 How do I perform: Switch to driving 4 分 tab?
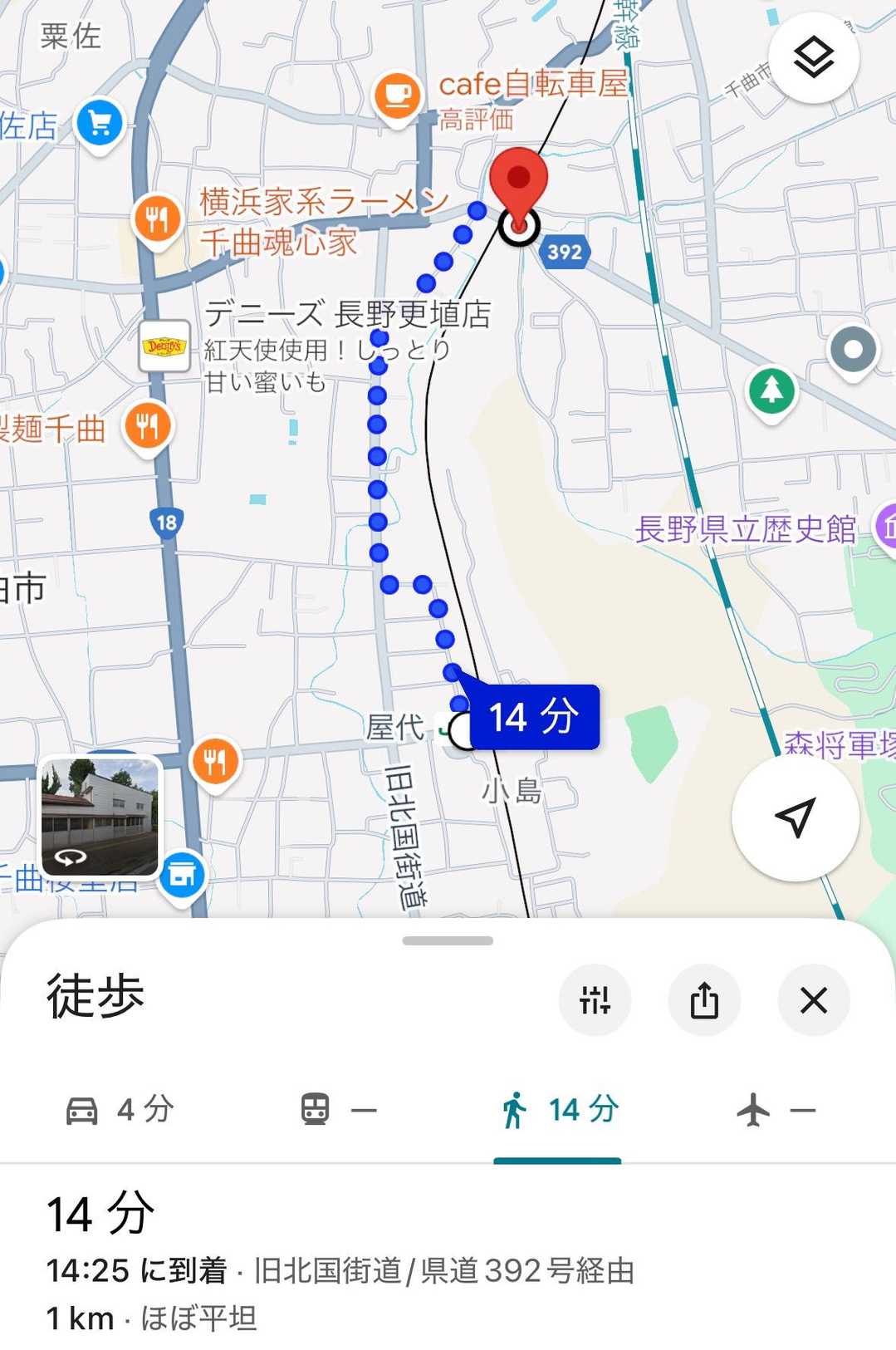120,1110
